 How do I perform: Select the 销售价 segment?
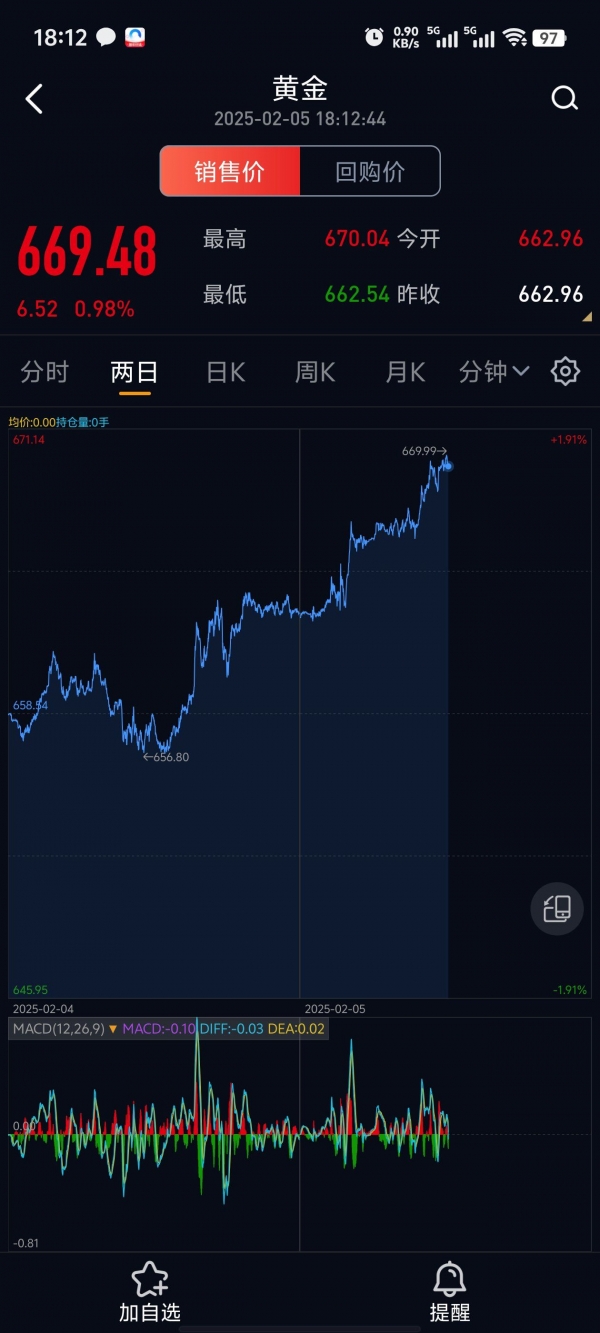(x=230, y=171)
